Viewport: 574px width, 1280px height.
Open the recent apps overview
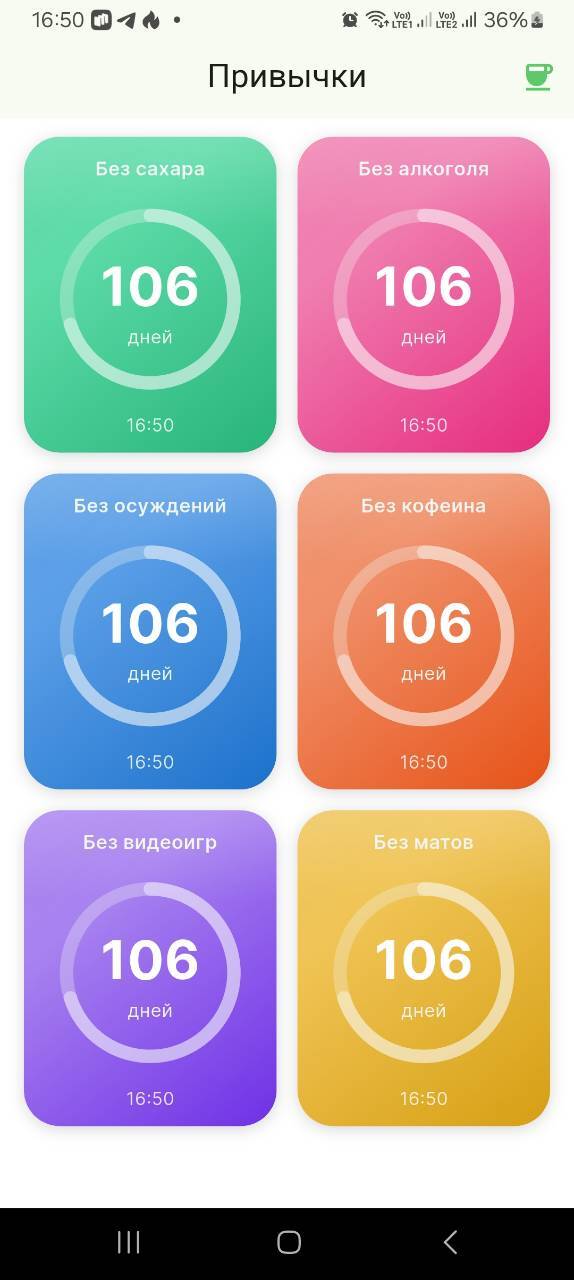[x=128, y=1242]
